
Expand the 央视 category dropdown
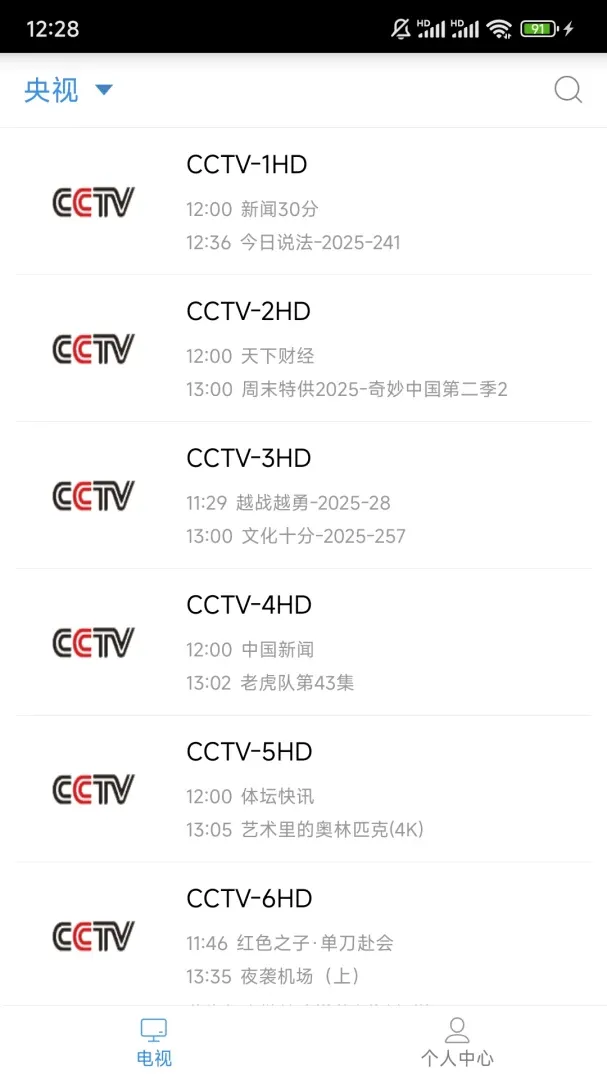tap(68, 90)
